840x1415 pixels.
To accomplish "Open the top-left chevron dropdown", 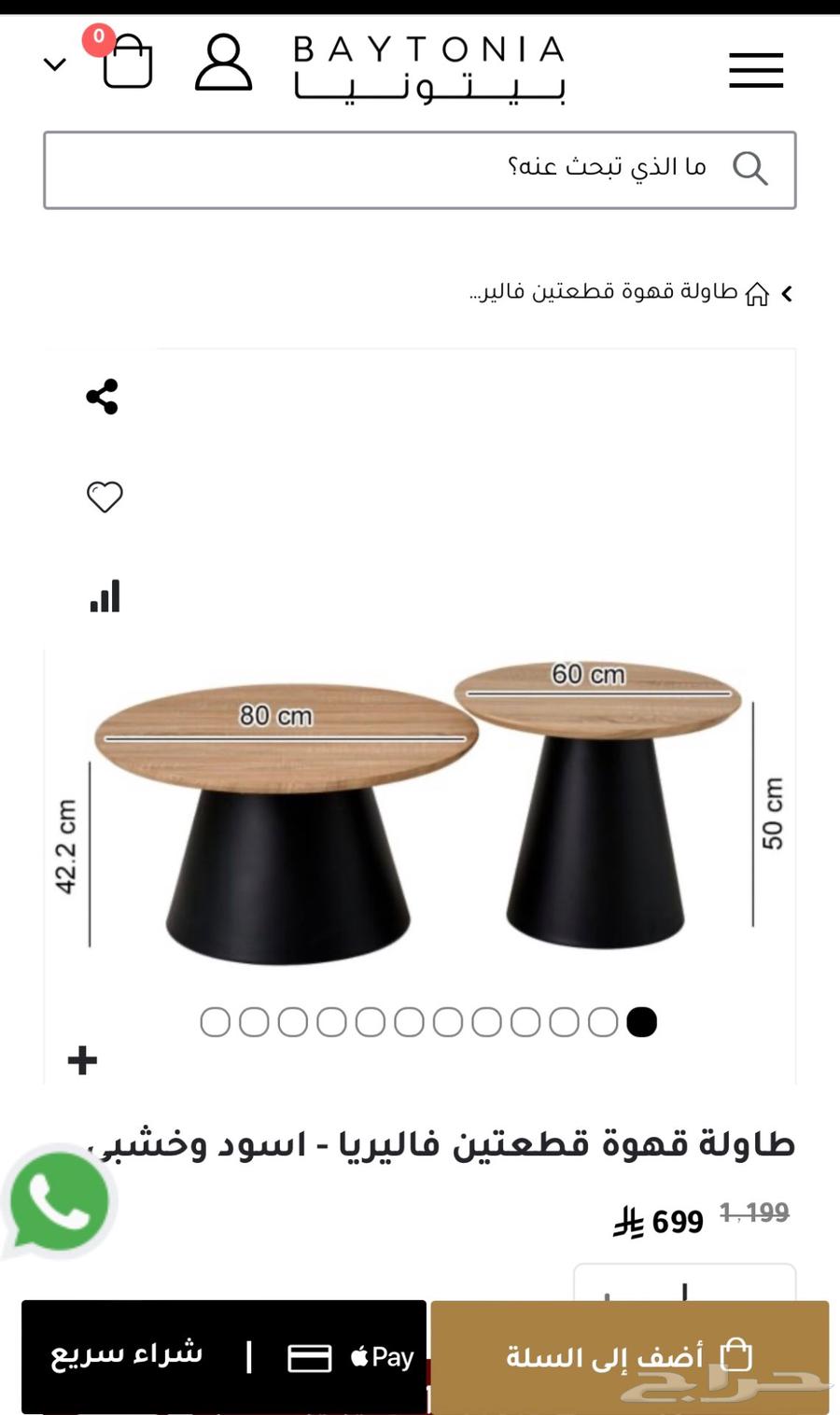I will (53, 63).
